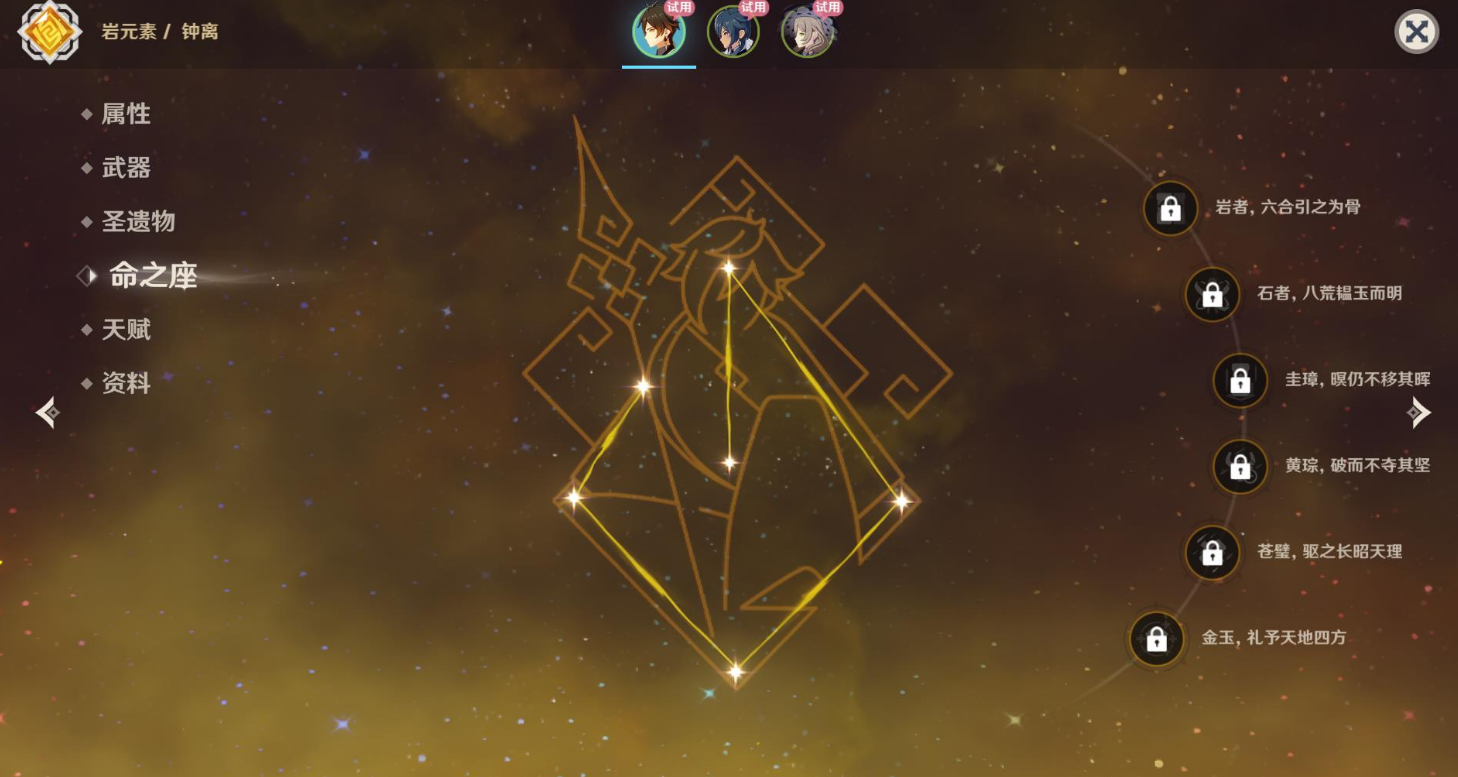Open the 天赋 menu
Screen dimensions: 1458x777
pyautogui.click(x=126, y=330)
